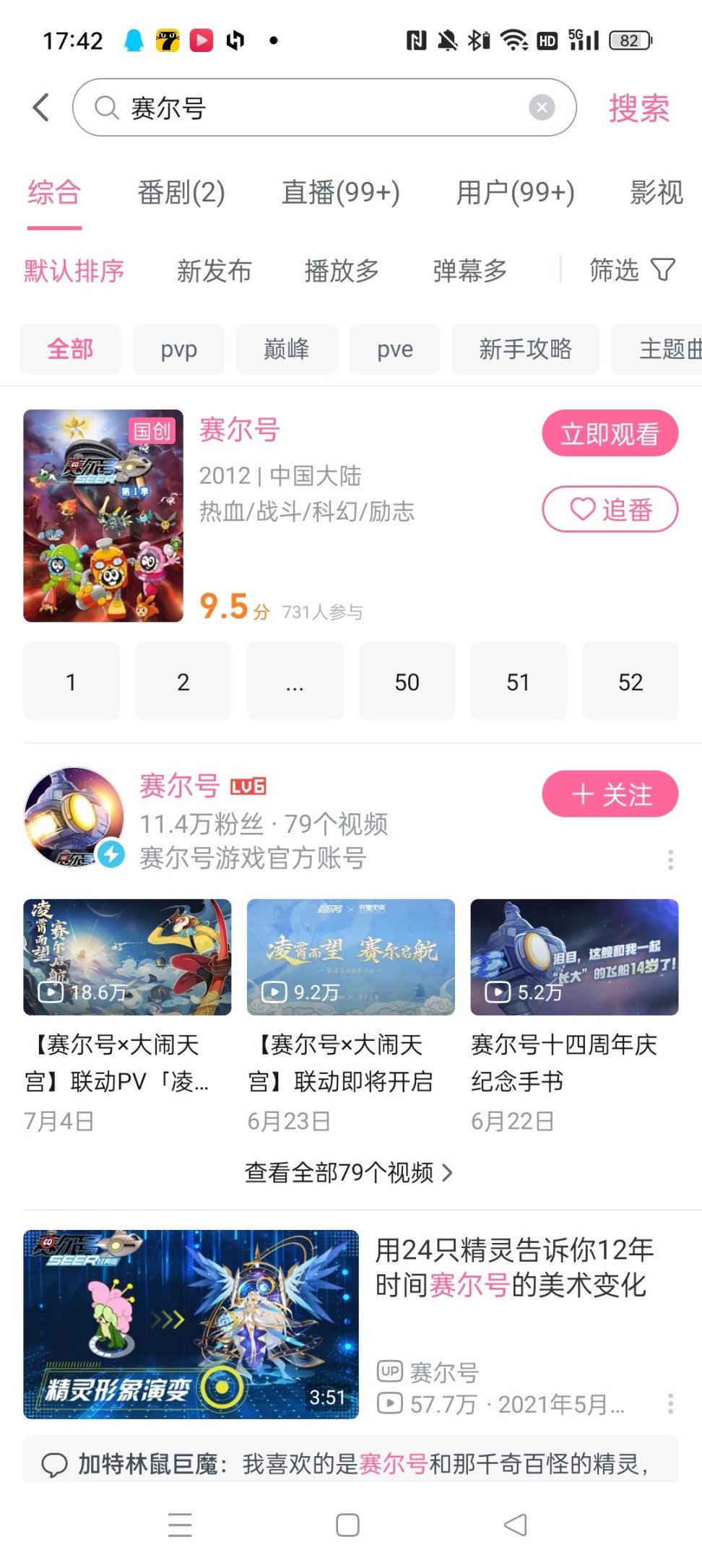Follow the 赛尔号 official account

[x=610, y=794]
